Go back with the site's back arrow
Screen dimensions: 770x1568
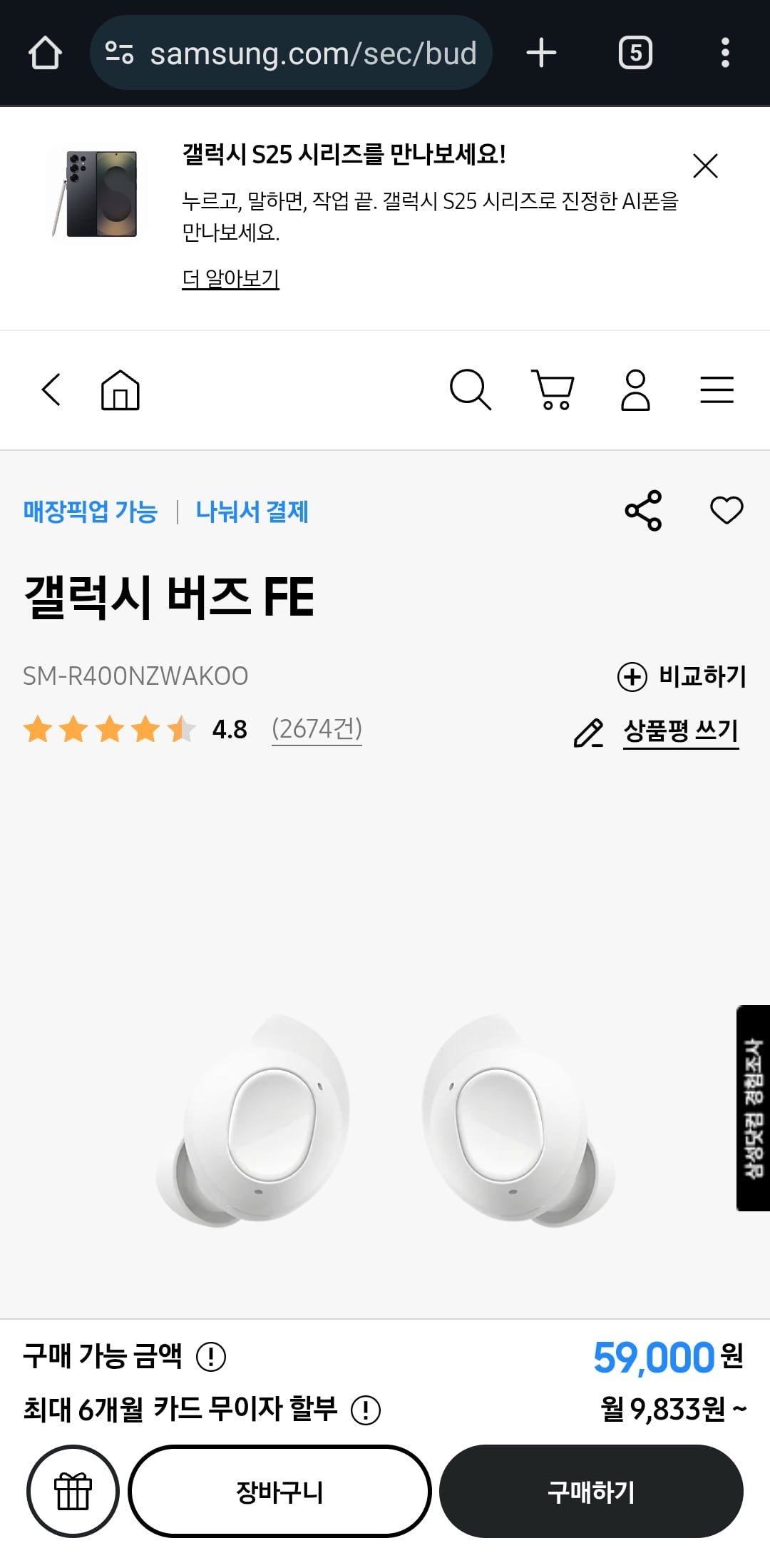click(51, 390)
